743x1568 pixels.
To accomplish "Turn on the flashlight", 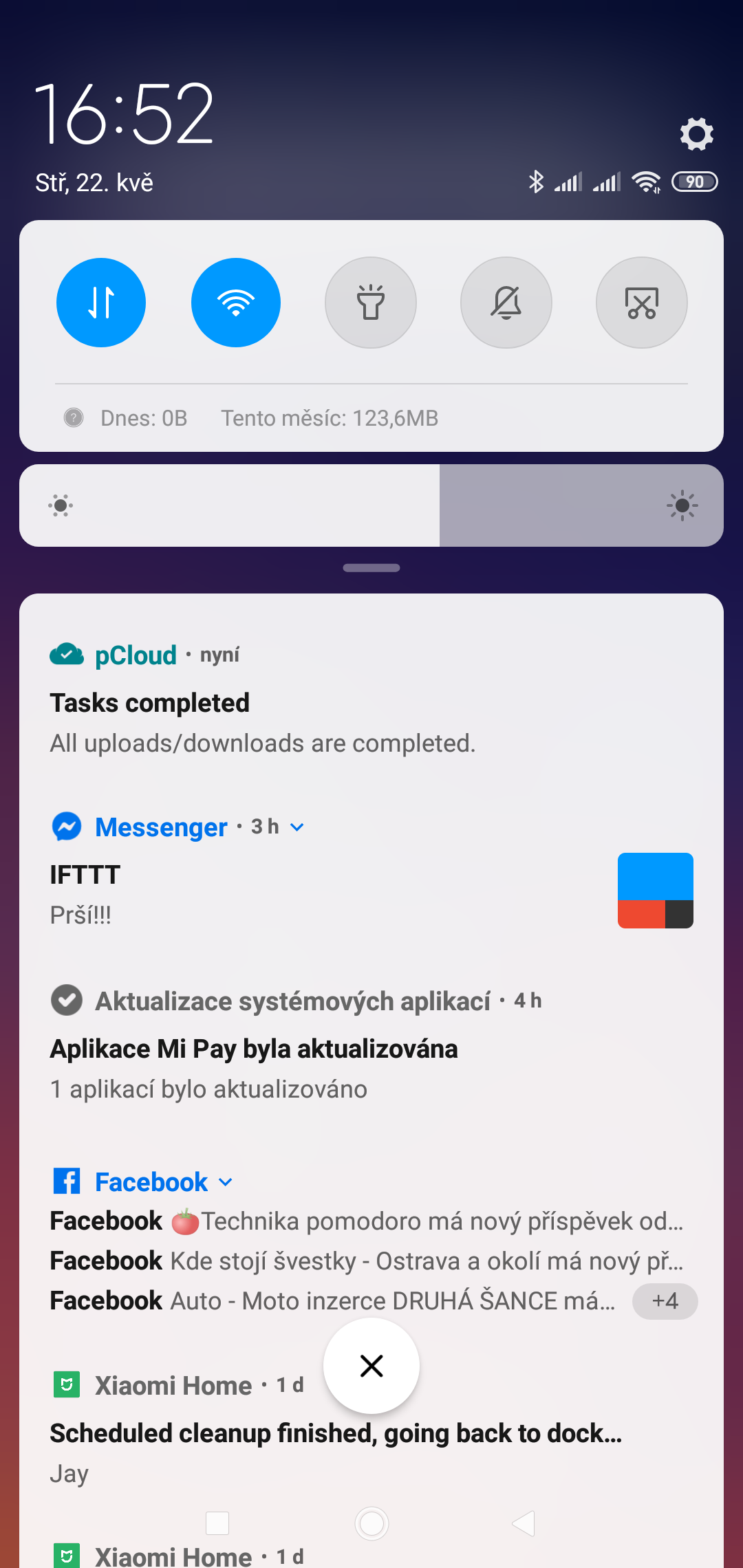I will 371,303.
